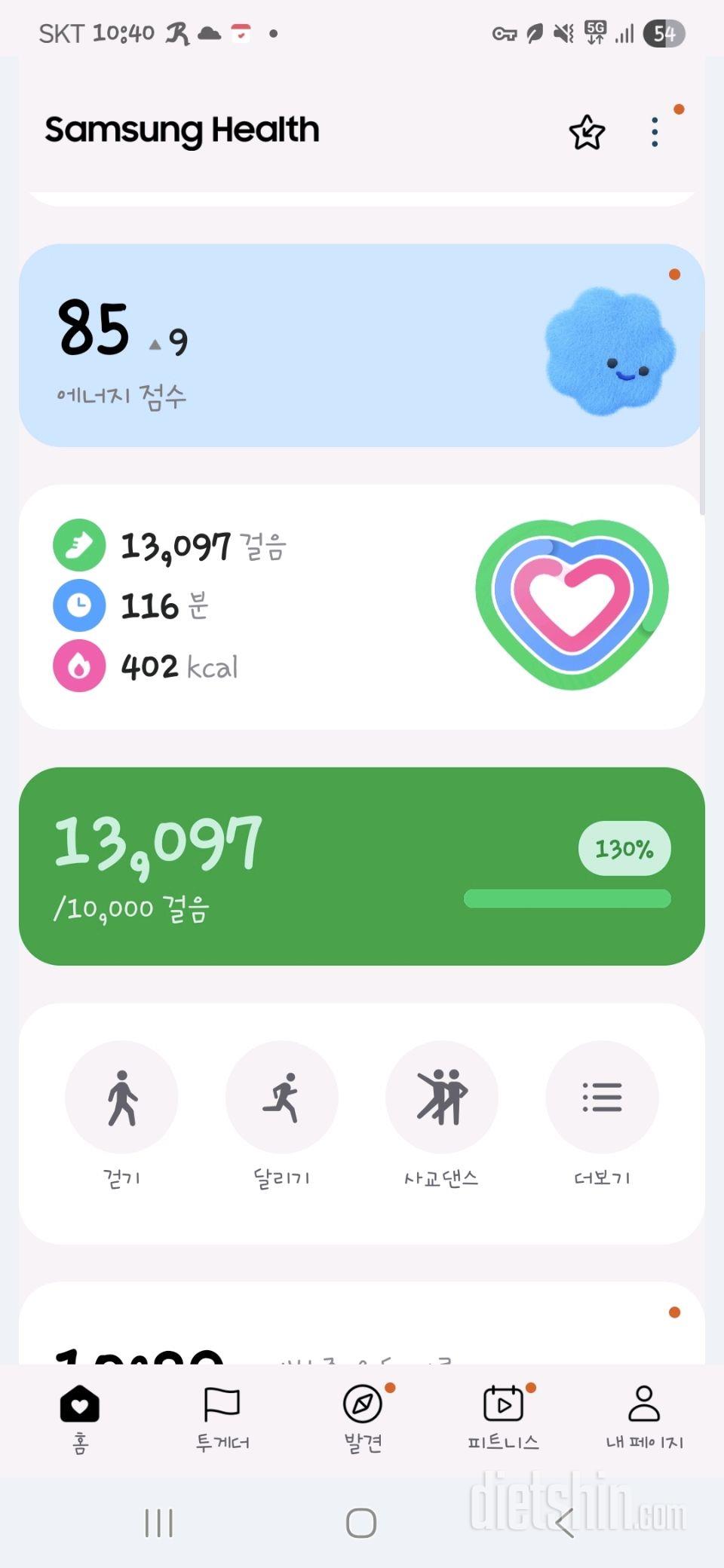Tap the green steps shoe icon
This screenshot has width=724, height=1568.
(x=79, y=544)
